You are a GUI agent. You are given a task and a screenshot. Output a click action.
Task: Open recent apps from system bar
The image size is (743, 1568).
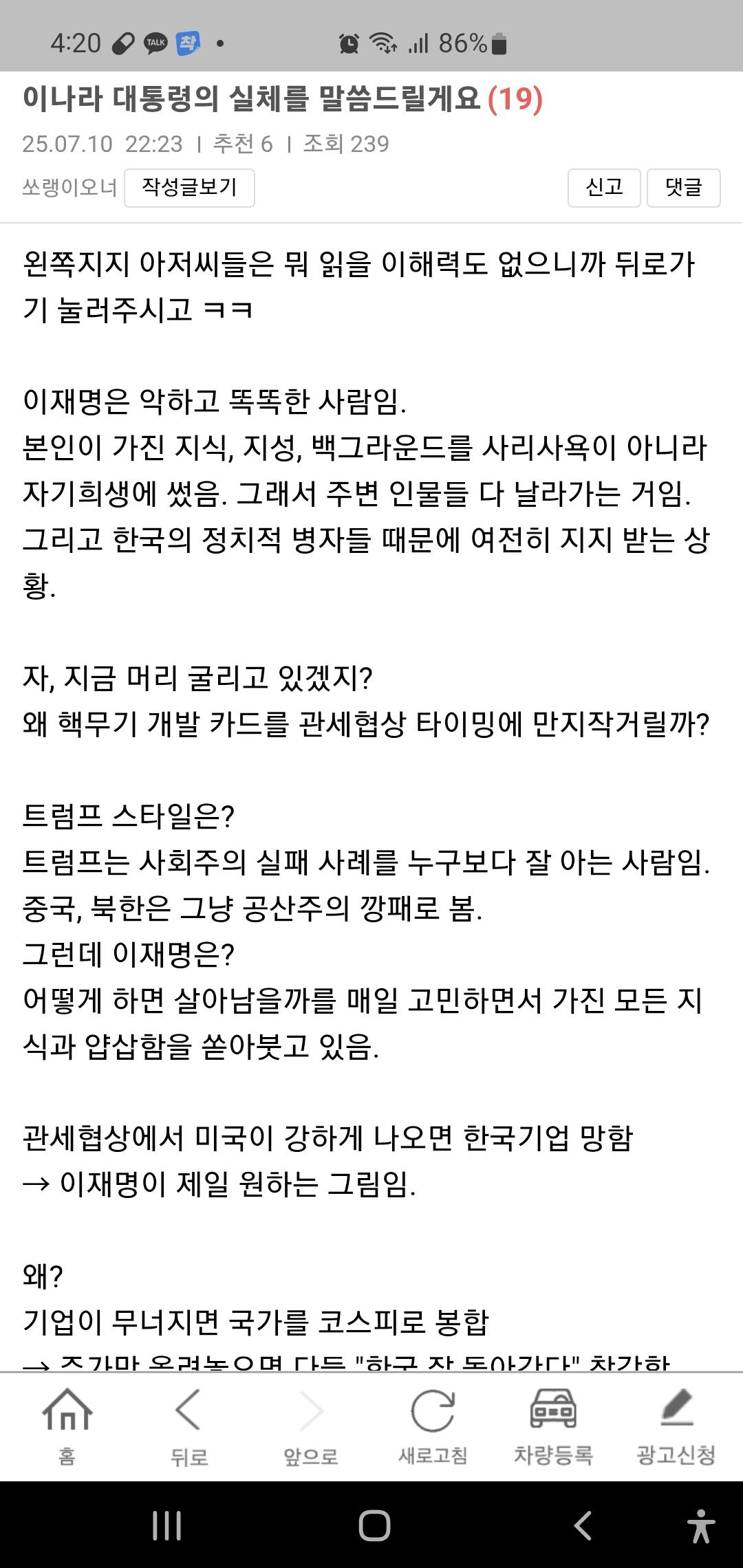point(166,1526)
